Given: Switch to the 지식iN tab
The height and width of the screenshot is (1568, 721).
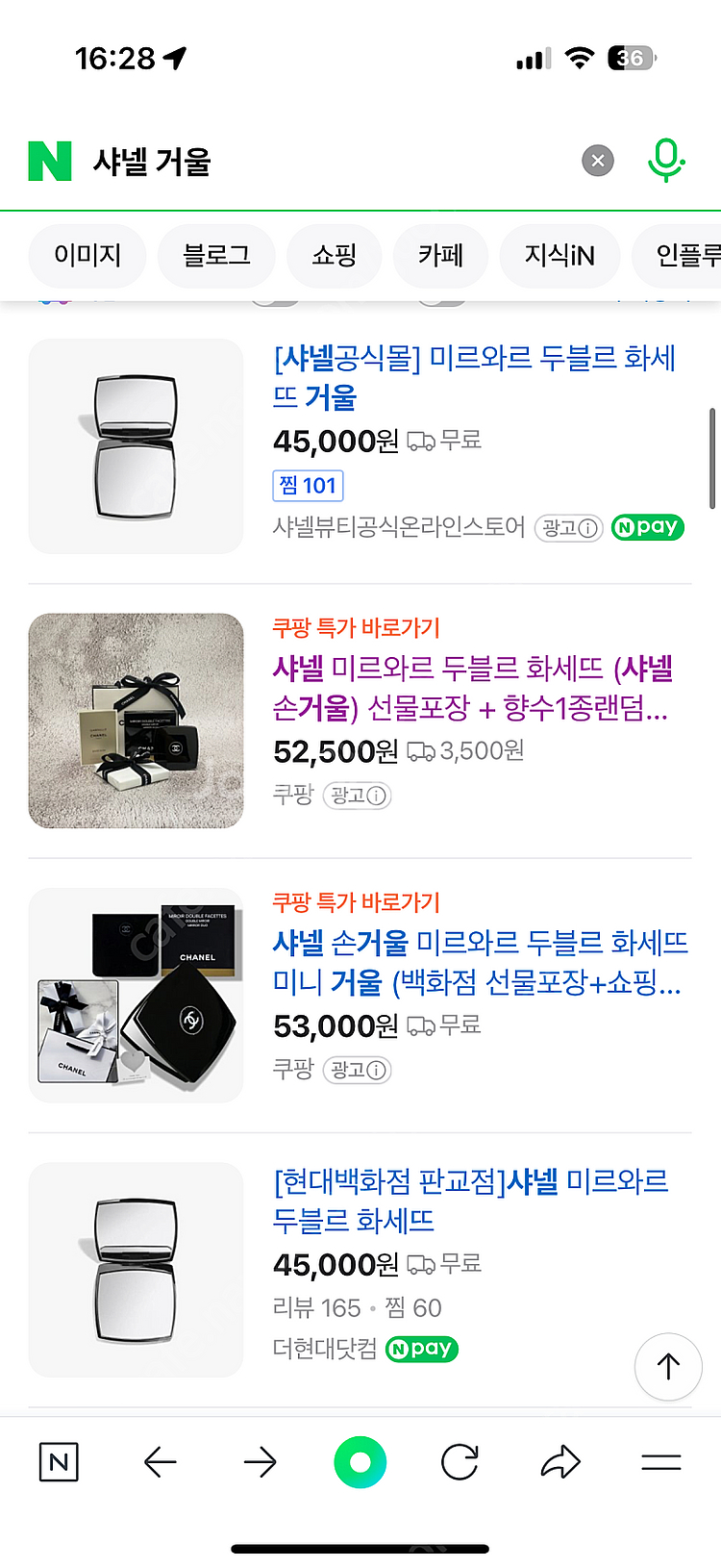Looking at the screenshot, I should pyautogui.click(x=559, y=256).
